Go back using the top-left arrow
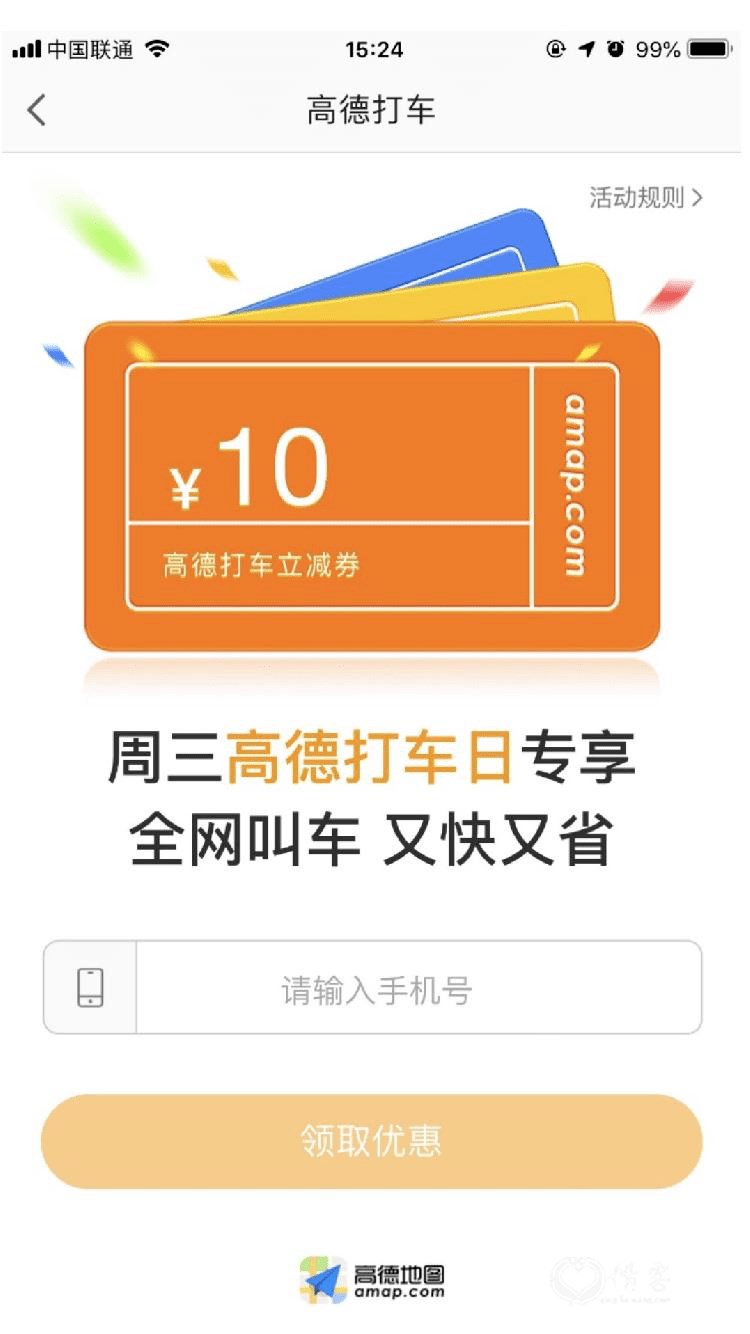Image resolution: width=750 pixels, height=1334 pixels. [x=37, y=110]
